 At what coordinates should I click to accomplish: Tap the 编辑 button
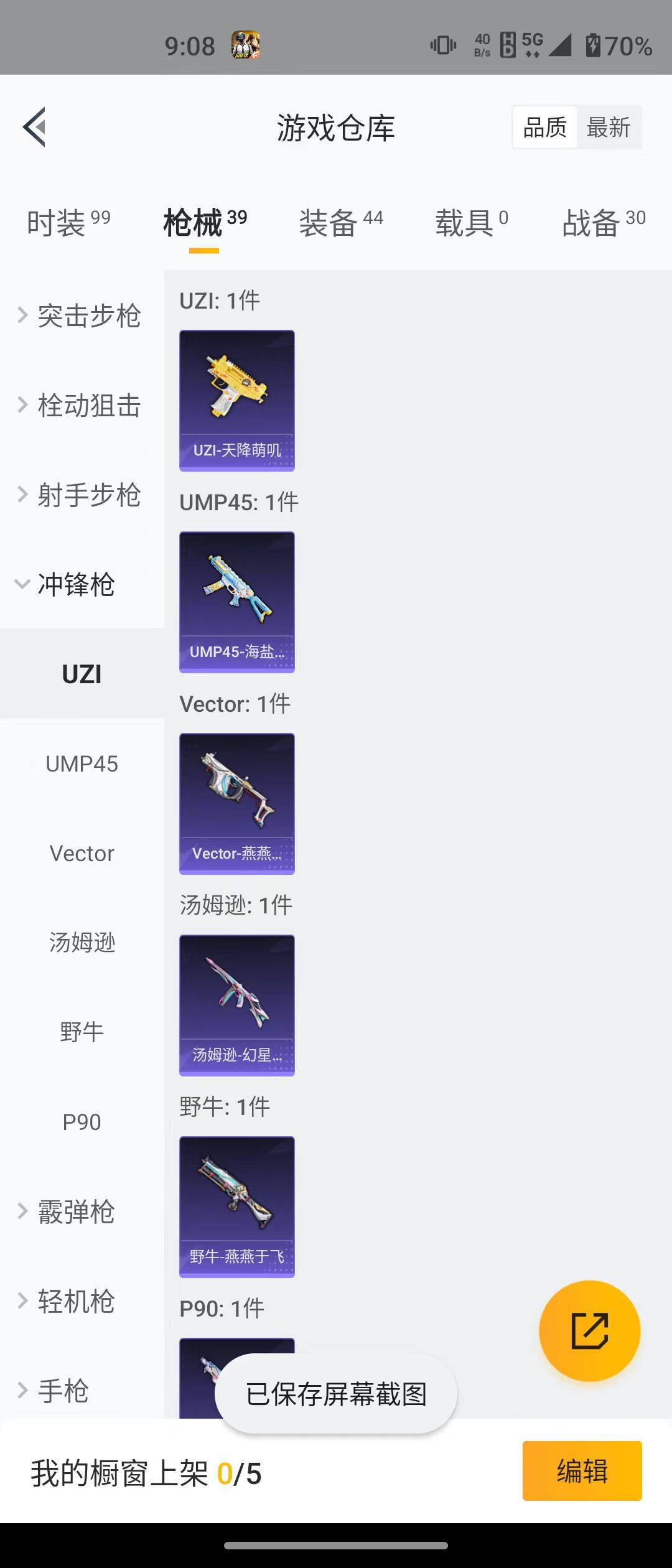coord(581,1470)
